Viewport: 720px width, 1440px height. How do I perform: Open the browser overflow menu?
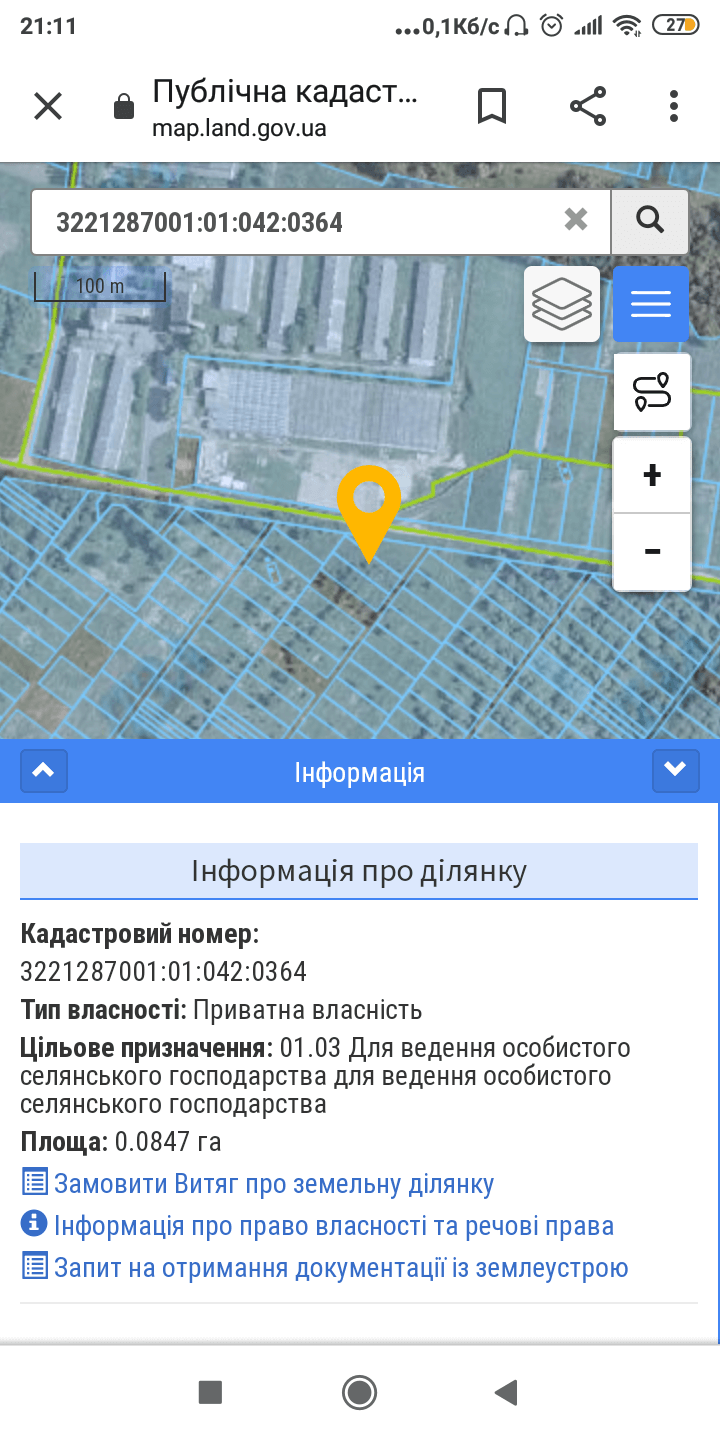pyautogui.click(x=674, y=106)
